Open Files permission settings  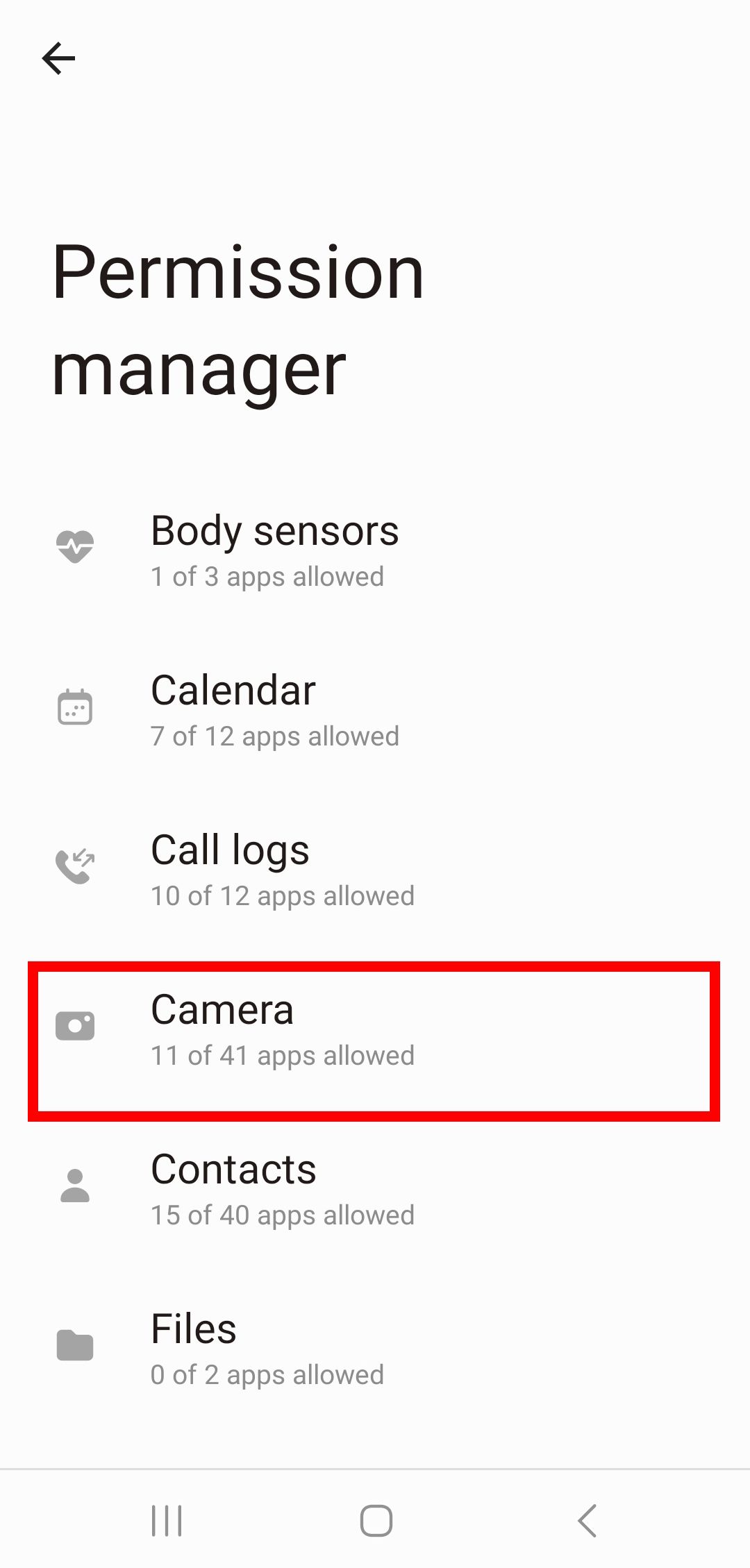tap(375, 1348)
